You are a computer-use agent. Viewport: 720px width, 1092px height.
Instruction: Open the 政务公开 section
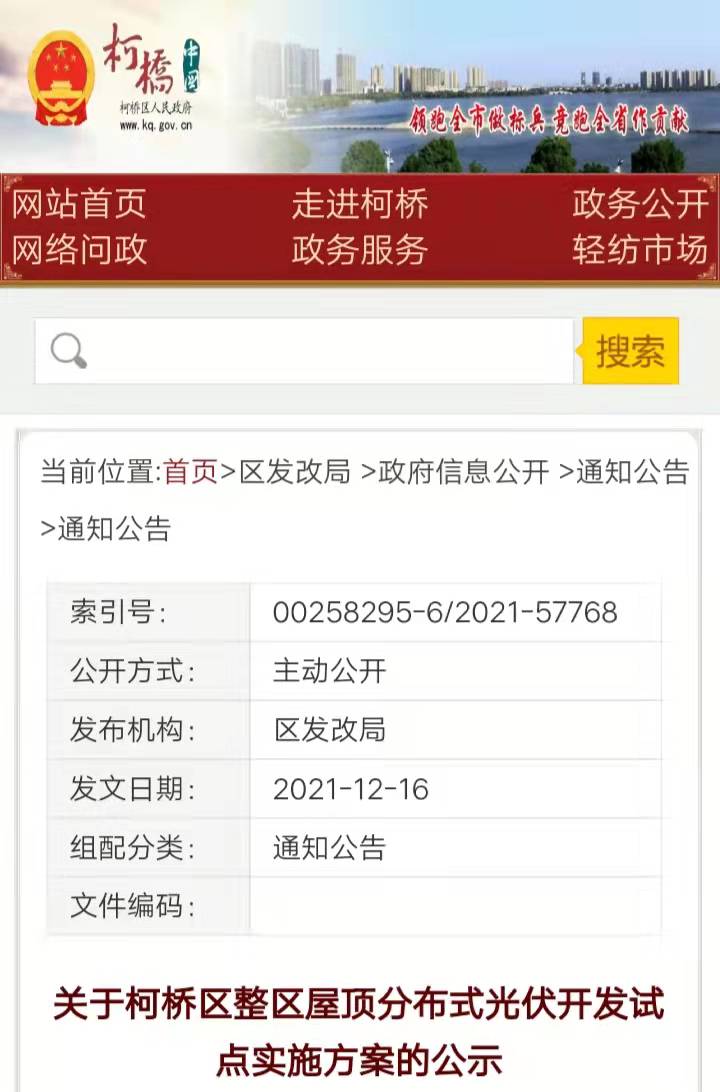coord(640,204)
